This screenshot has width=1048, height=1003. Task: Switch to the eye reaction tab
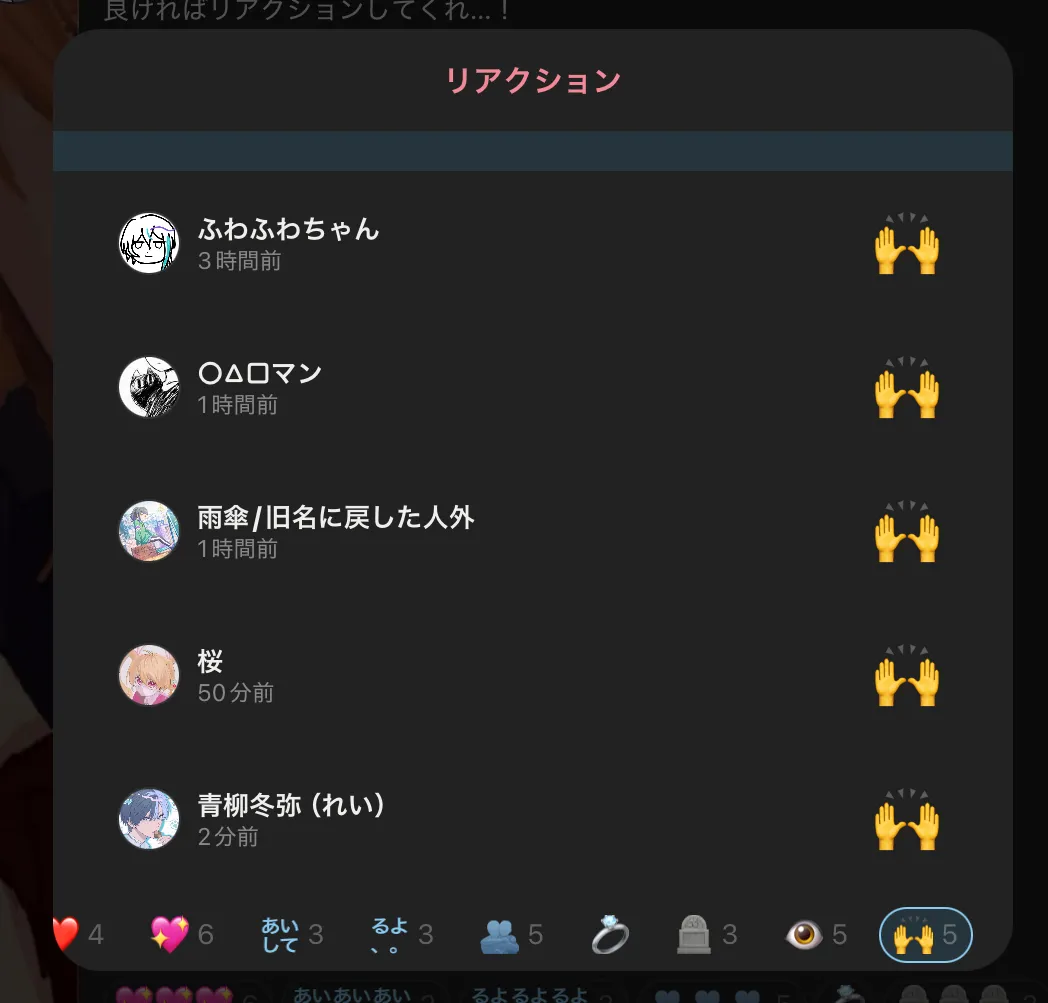click(x=816, y=935)
